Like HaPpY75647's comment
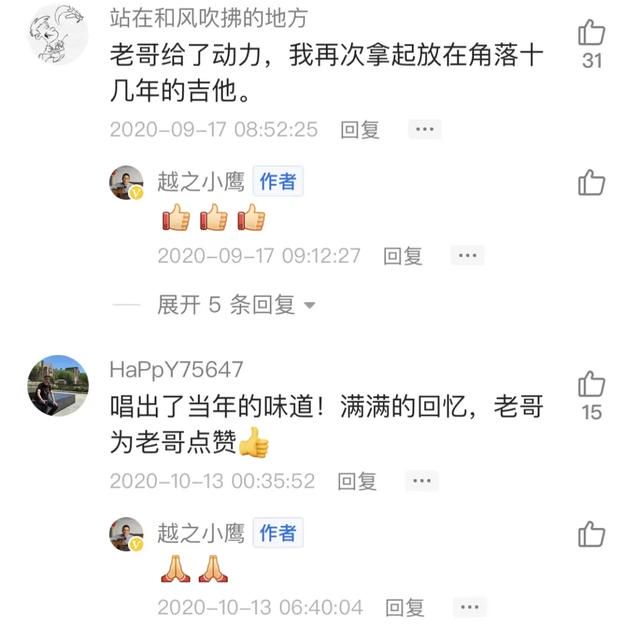Viewport: 640px width, 627px height. (x=592, y=385)
